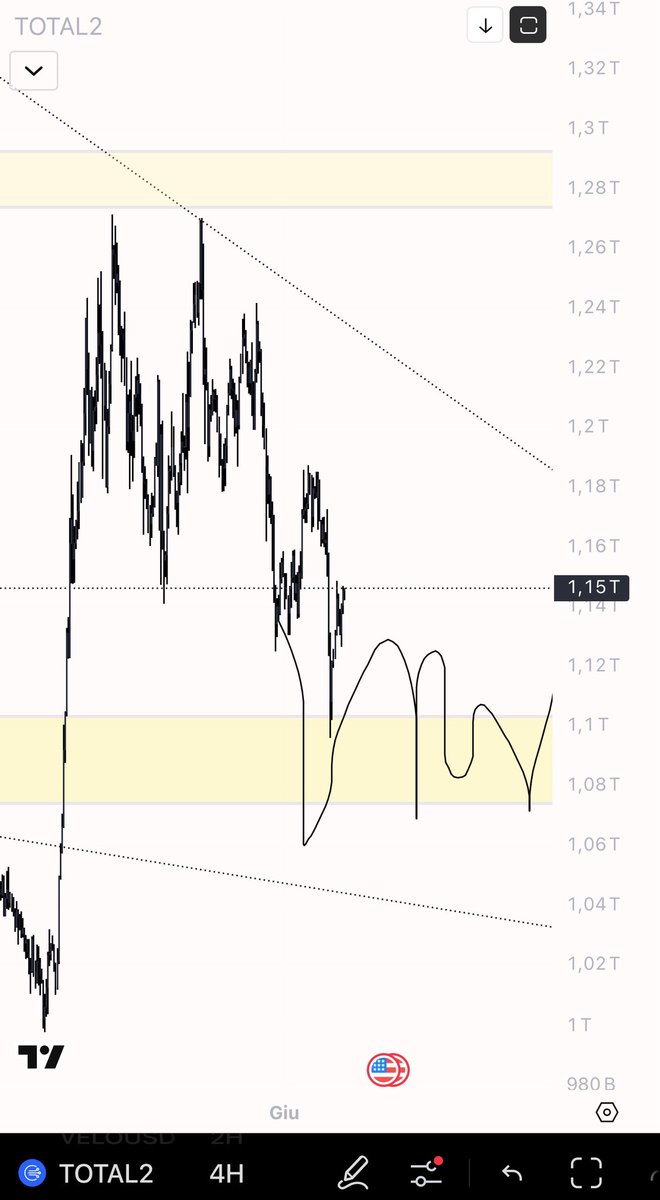Open the price scale settings hexagon icon
The width and height of the screenshot is (660, 1200).
click(x=607, y=1112)
